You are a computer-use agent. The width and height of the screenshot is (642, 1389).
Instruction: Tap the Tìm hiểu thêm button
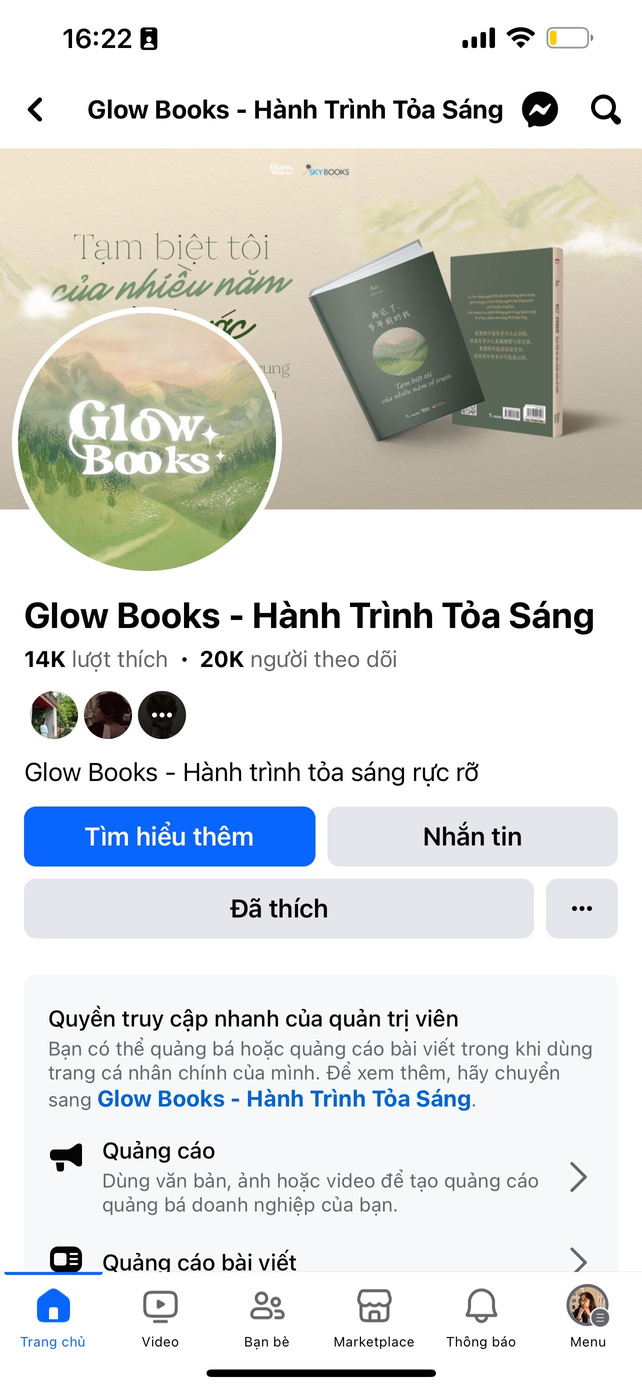[169, 836]
